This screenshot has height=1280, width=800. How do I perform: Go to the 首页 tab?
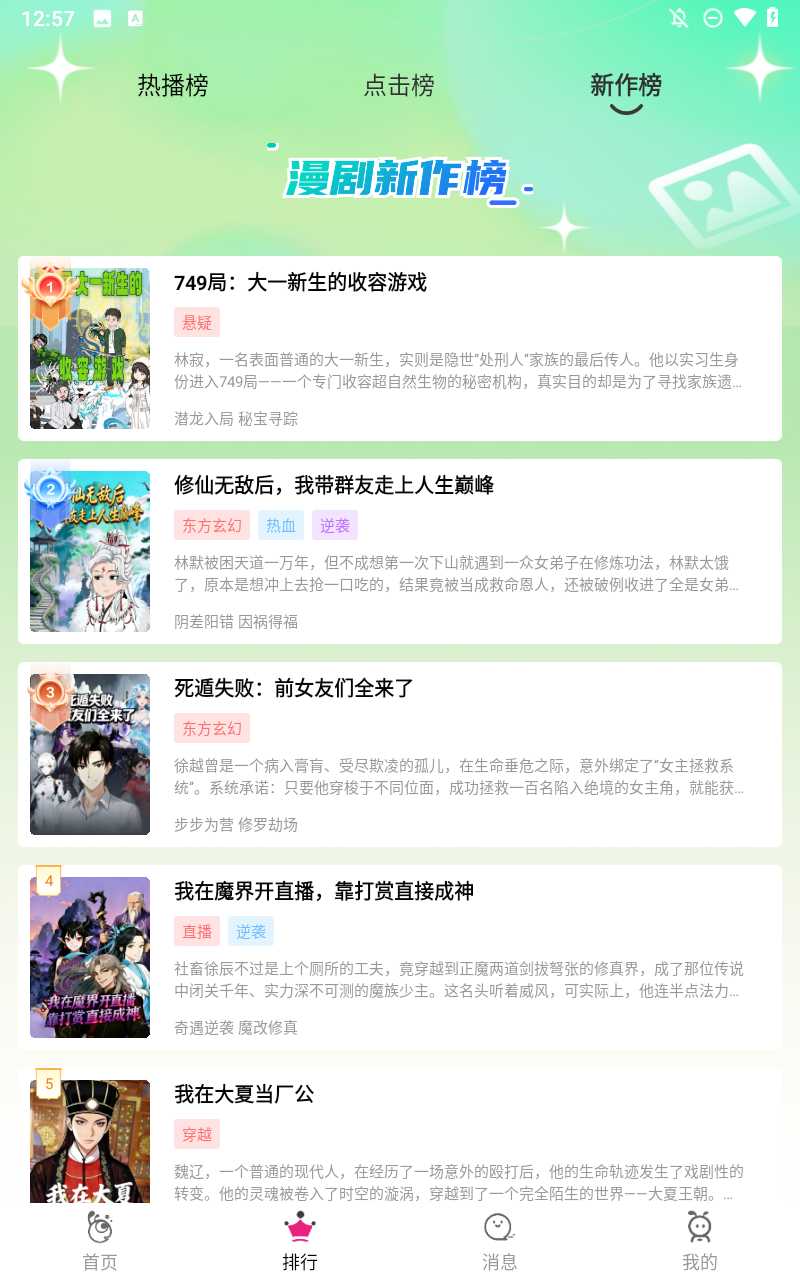point(100,1241)
